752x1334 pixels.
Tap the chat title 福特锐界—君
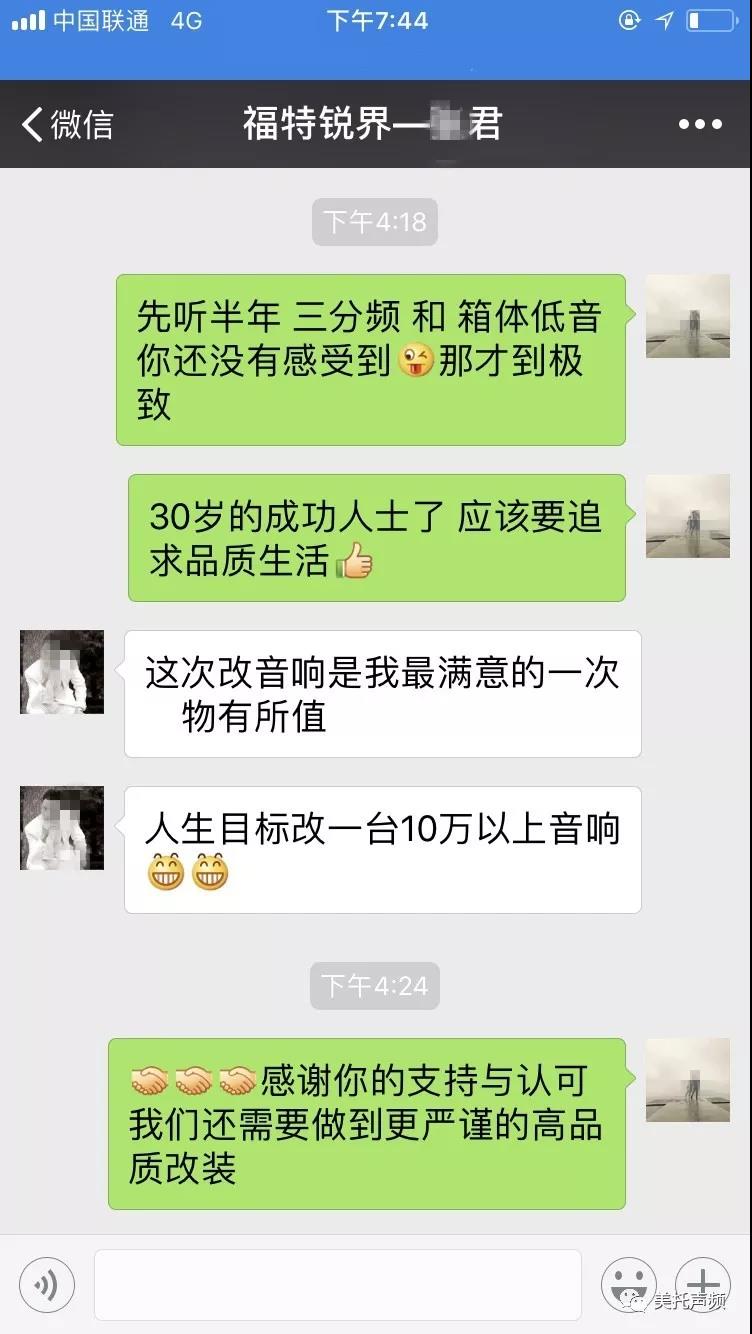click(370, 123)
